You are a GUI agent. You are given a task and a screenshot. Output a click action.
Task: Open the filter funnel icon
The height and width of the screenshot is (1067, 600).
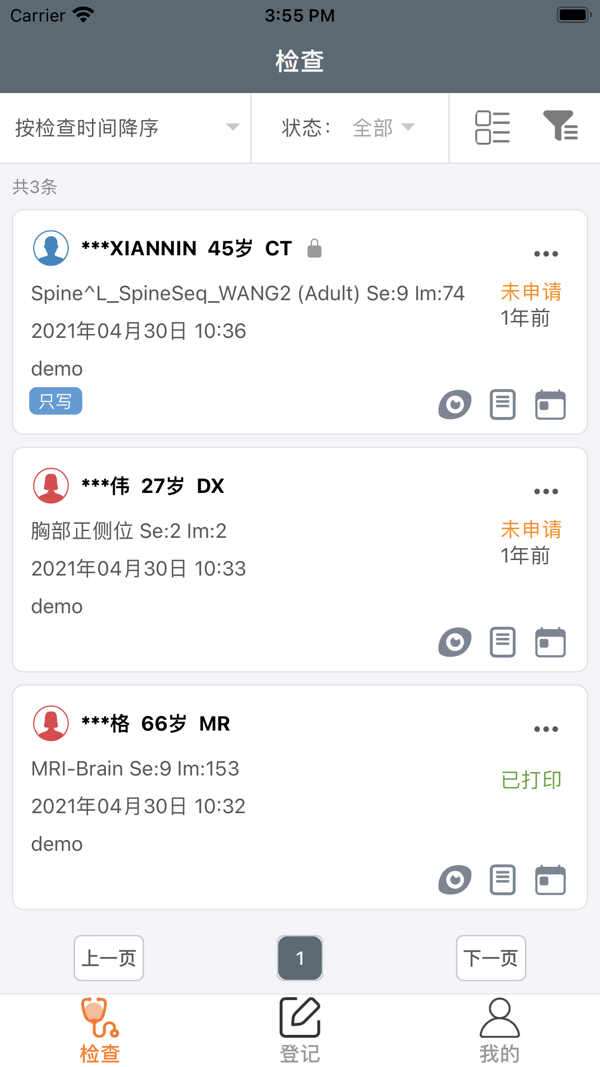pos(560,126)
